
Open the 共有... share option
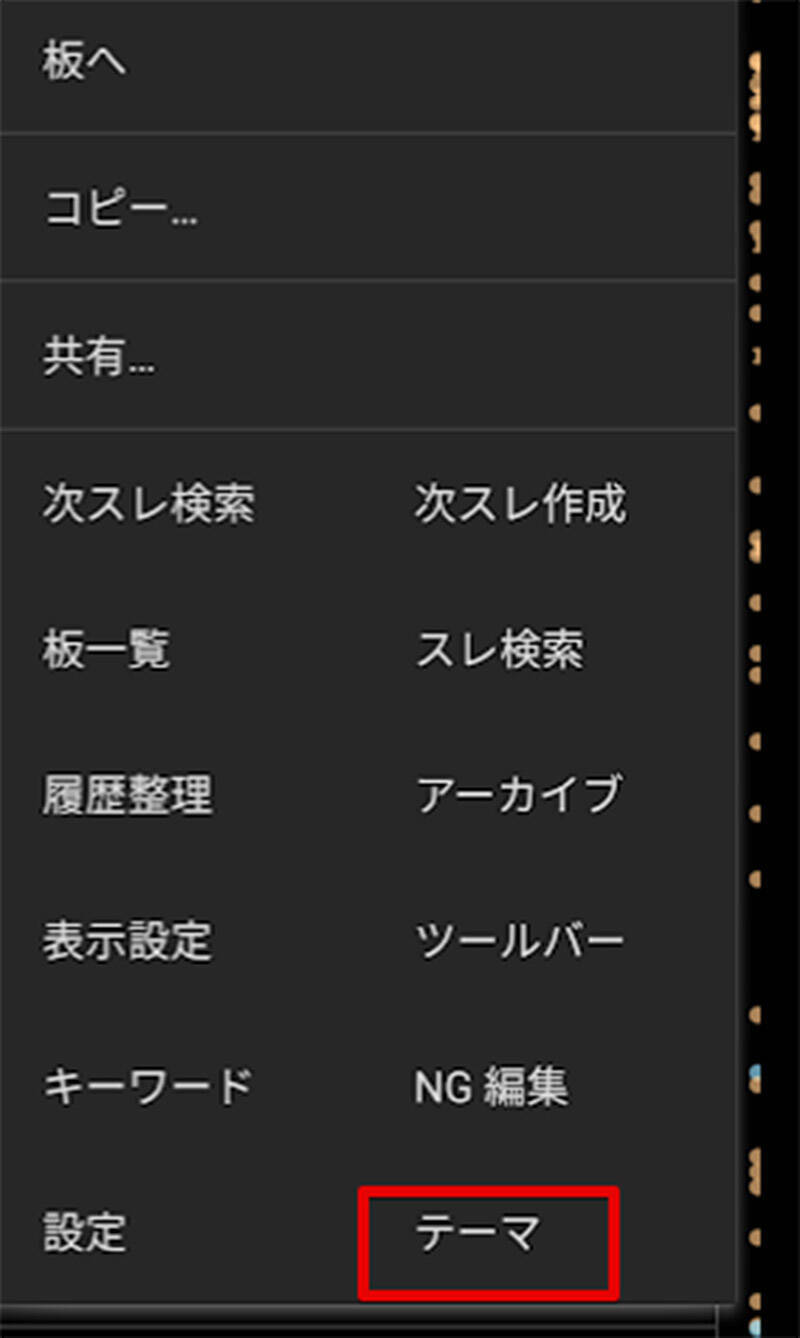pyautogui.click(x=98, y=357)
